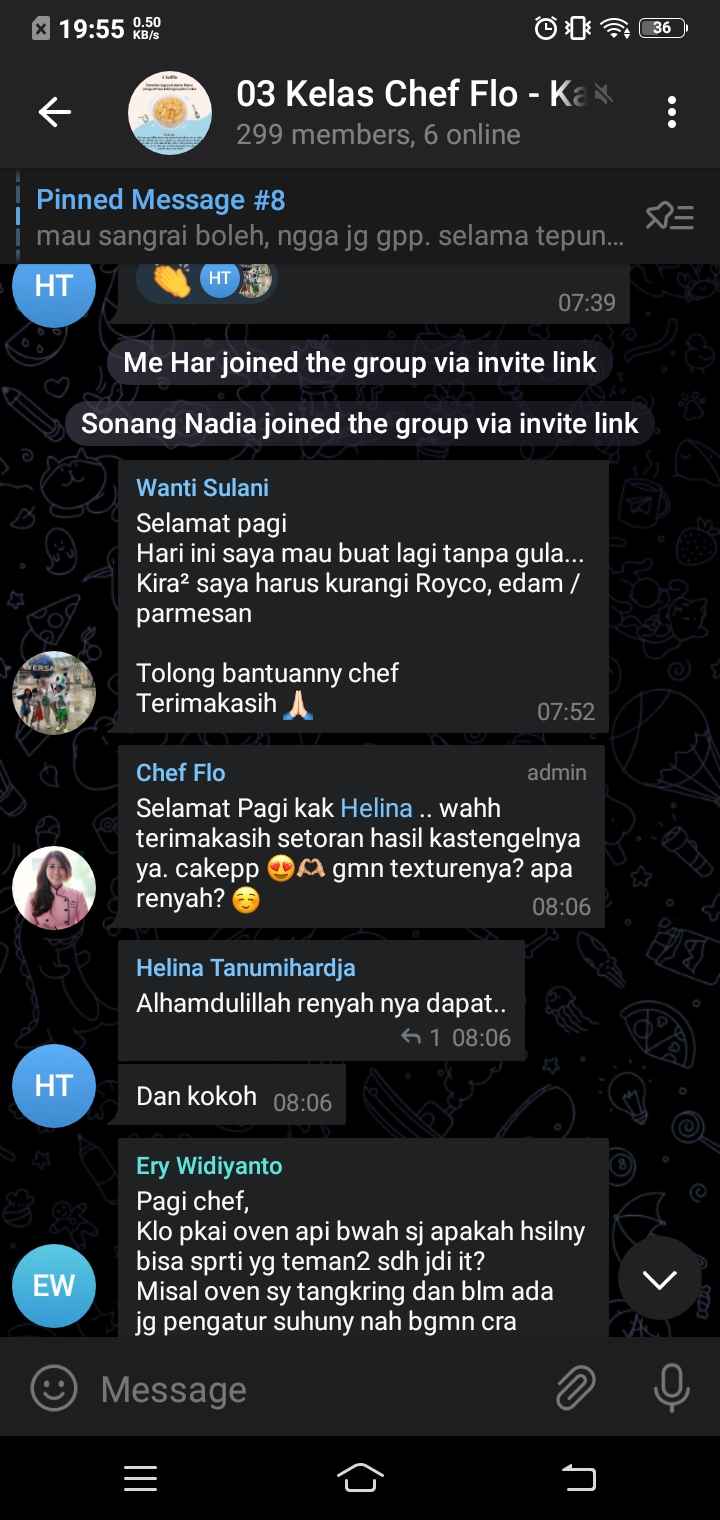This screenshot has height=1520, width=720.
Task: Open Wanti Sulani's avatar photo
Action: [54, 693]
